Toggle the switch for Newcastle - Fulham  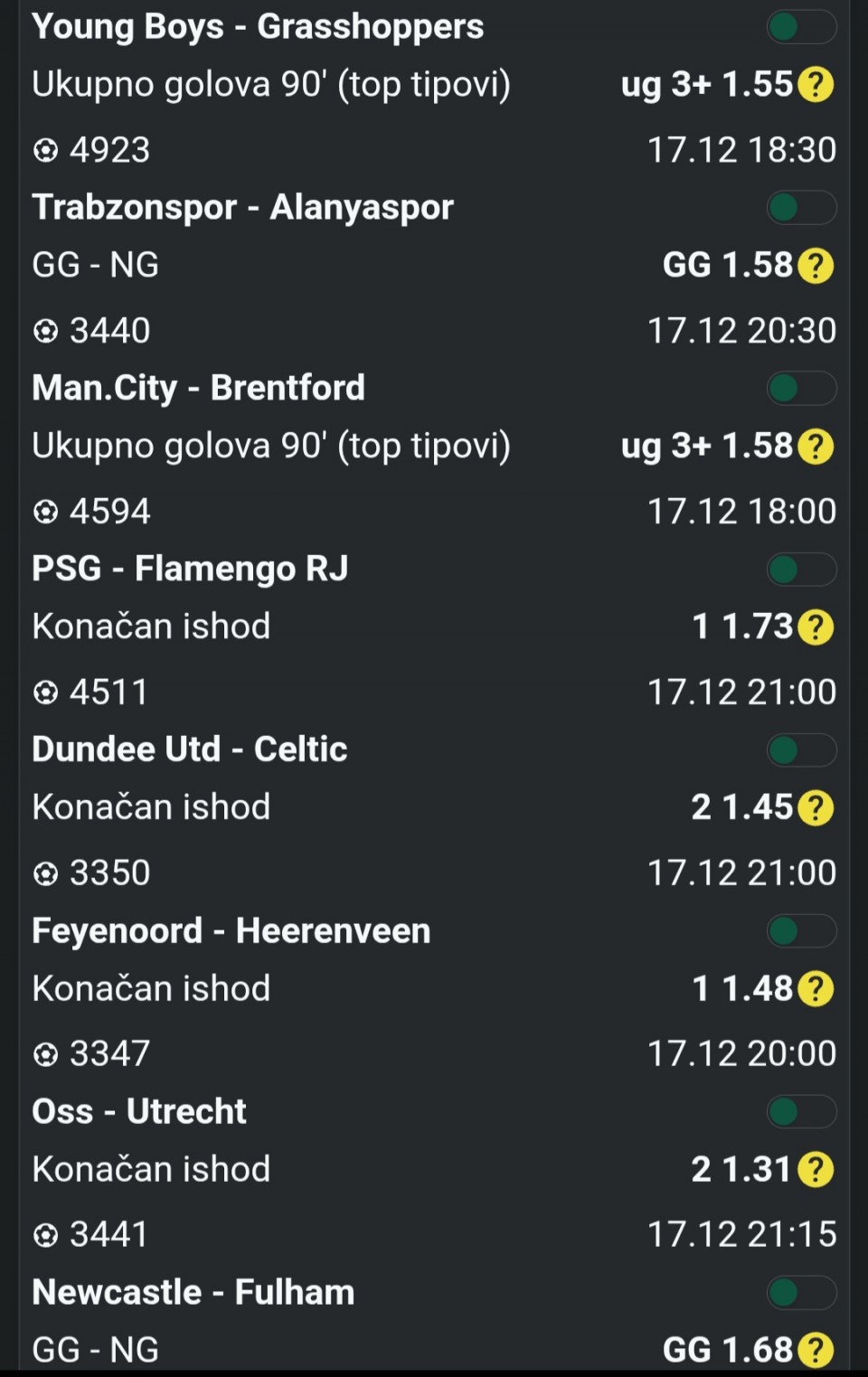click(801, 1293)
